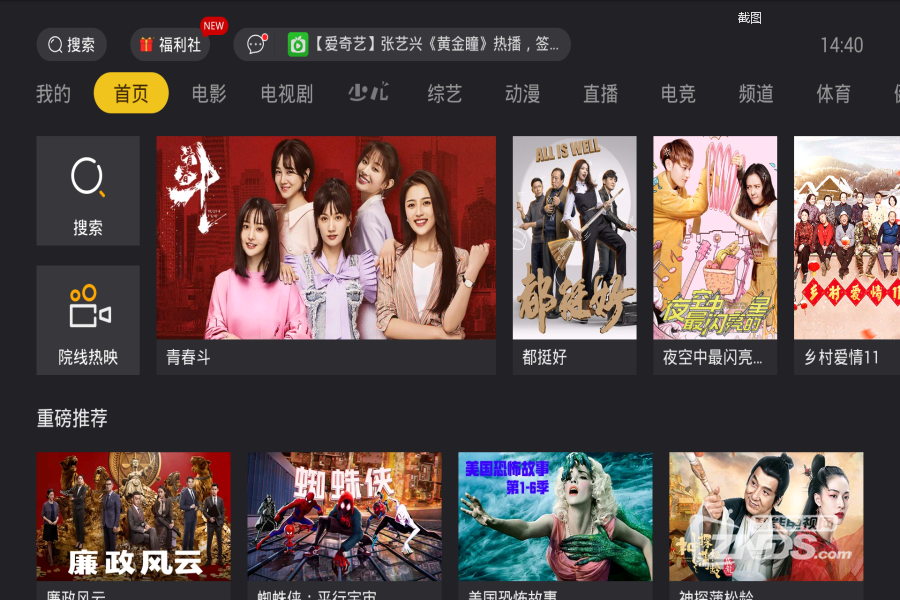Open the 福利社 welfare section

169,45
